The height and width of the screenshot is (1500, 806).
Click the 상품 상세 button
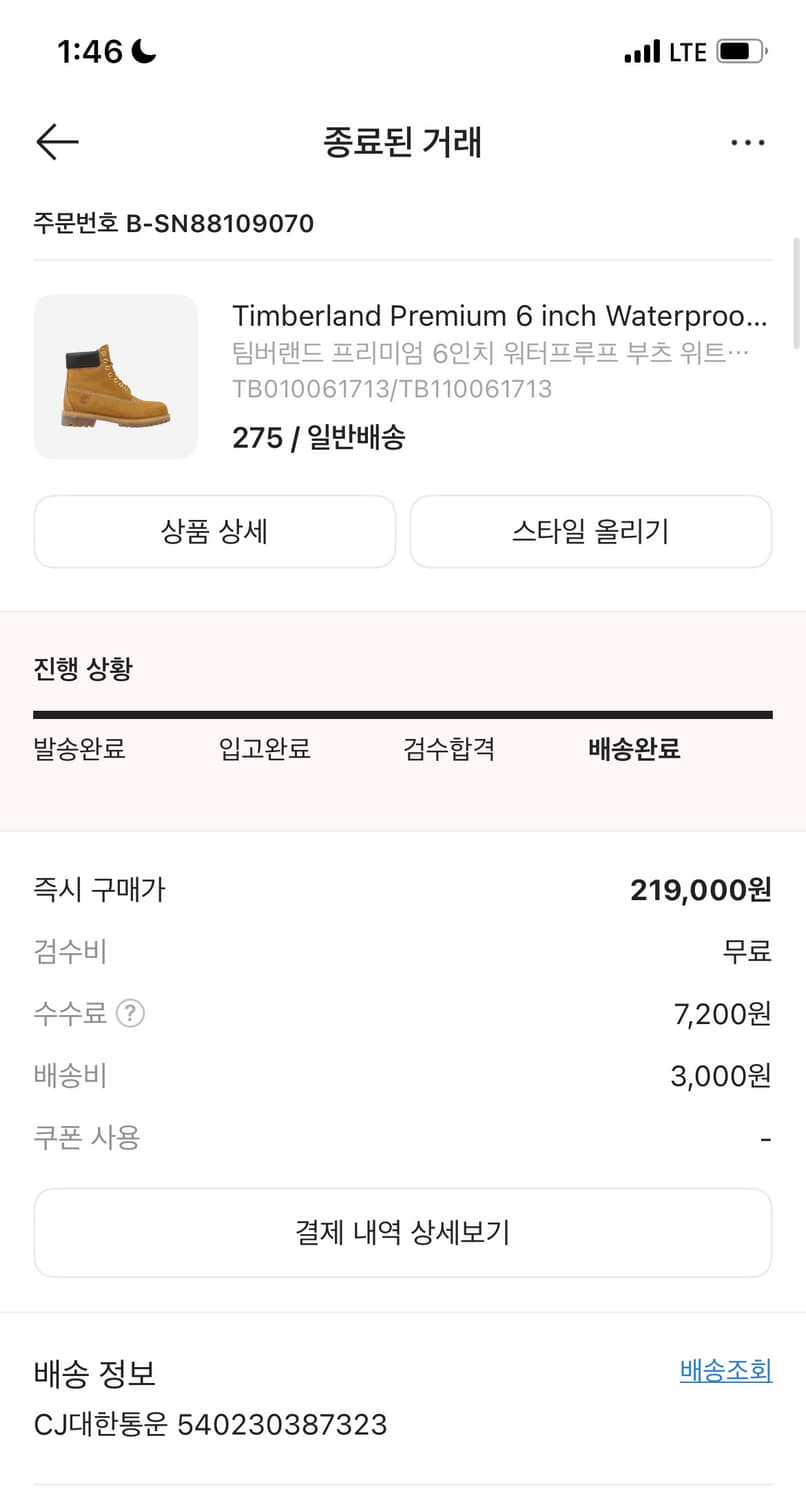click(214, 531)
